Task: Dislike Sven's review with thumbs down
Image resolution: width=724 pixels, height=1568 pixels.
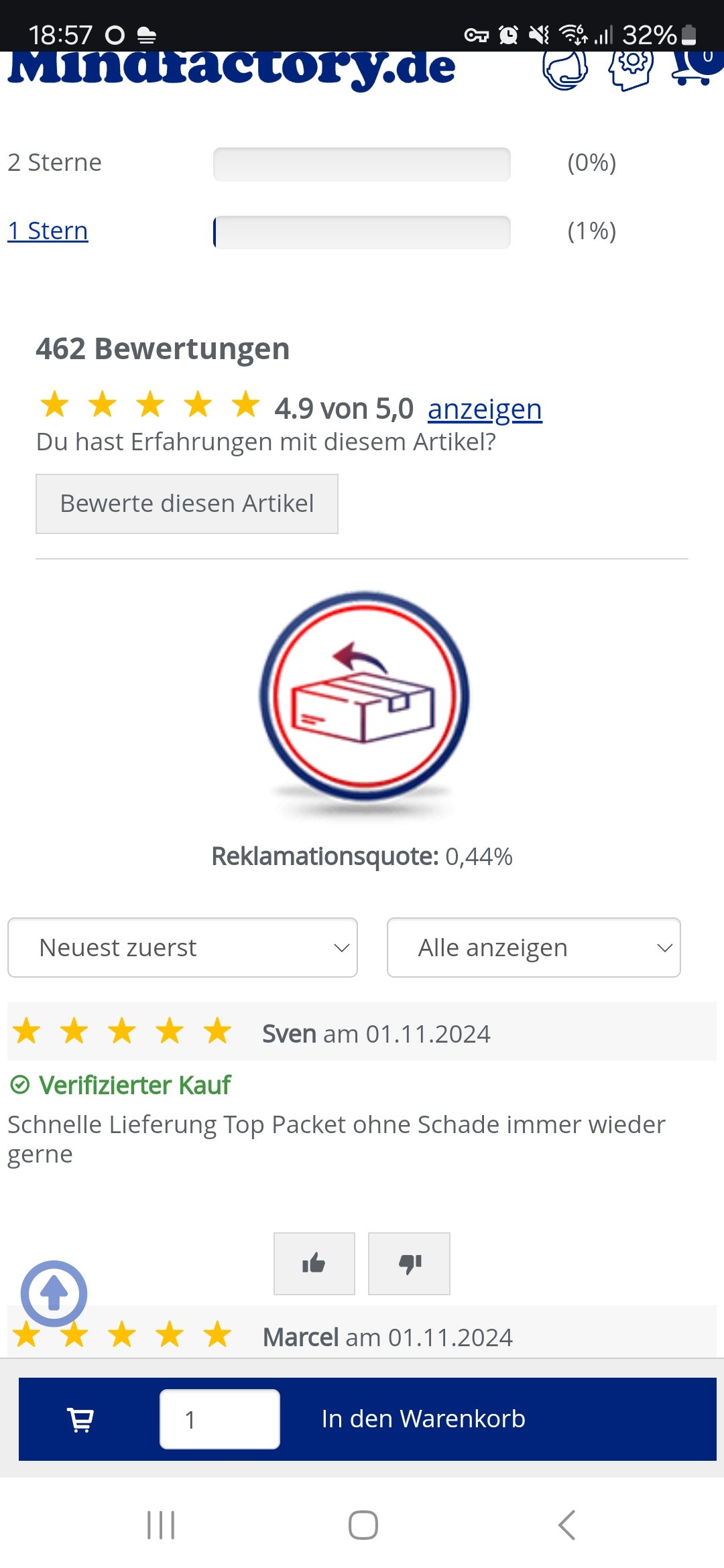Action: (x=410, y=1264)
